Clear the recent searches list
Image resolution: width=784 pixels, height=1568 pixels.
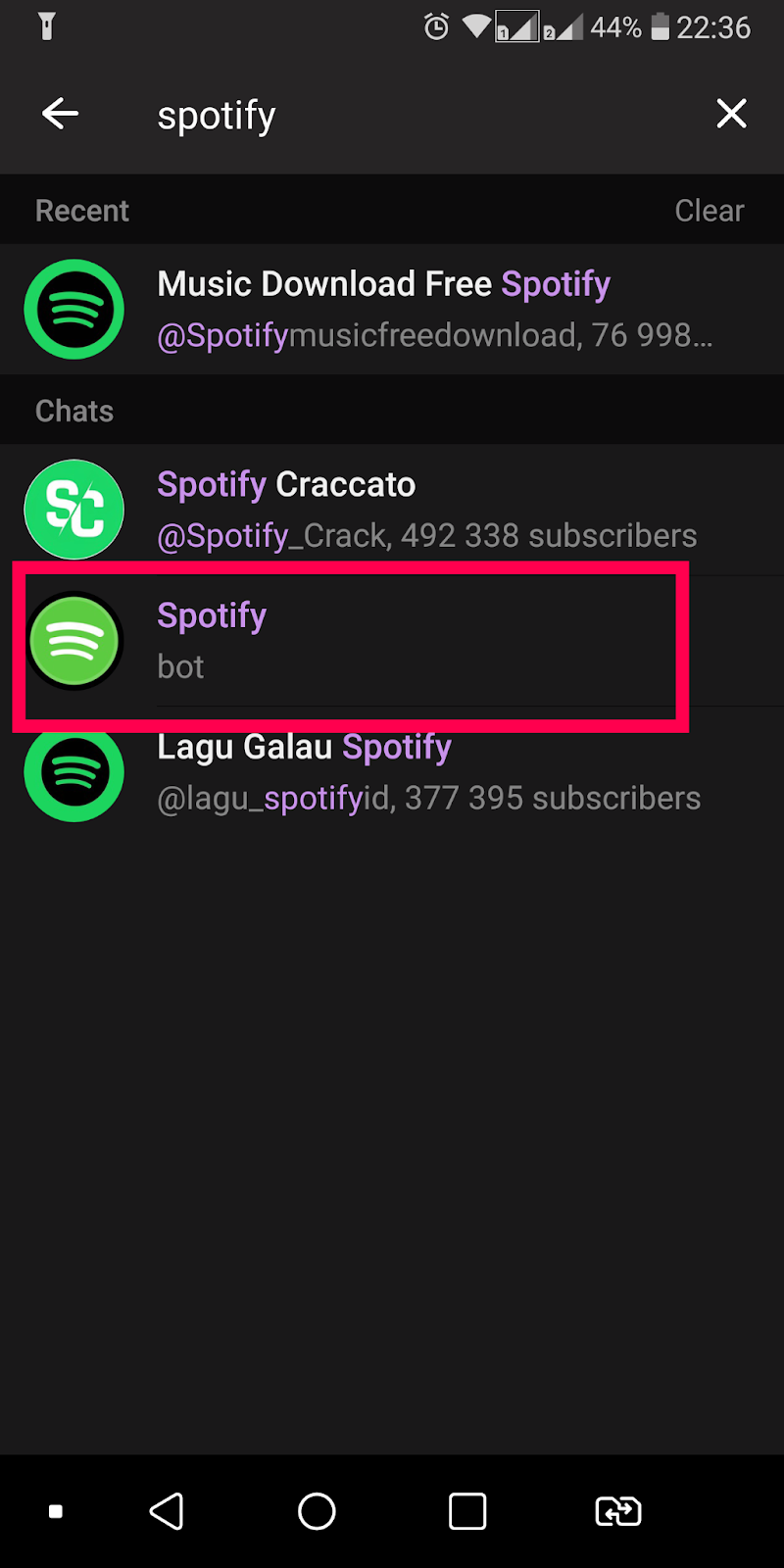709,211
